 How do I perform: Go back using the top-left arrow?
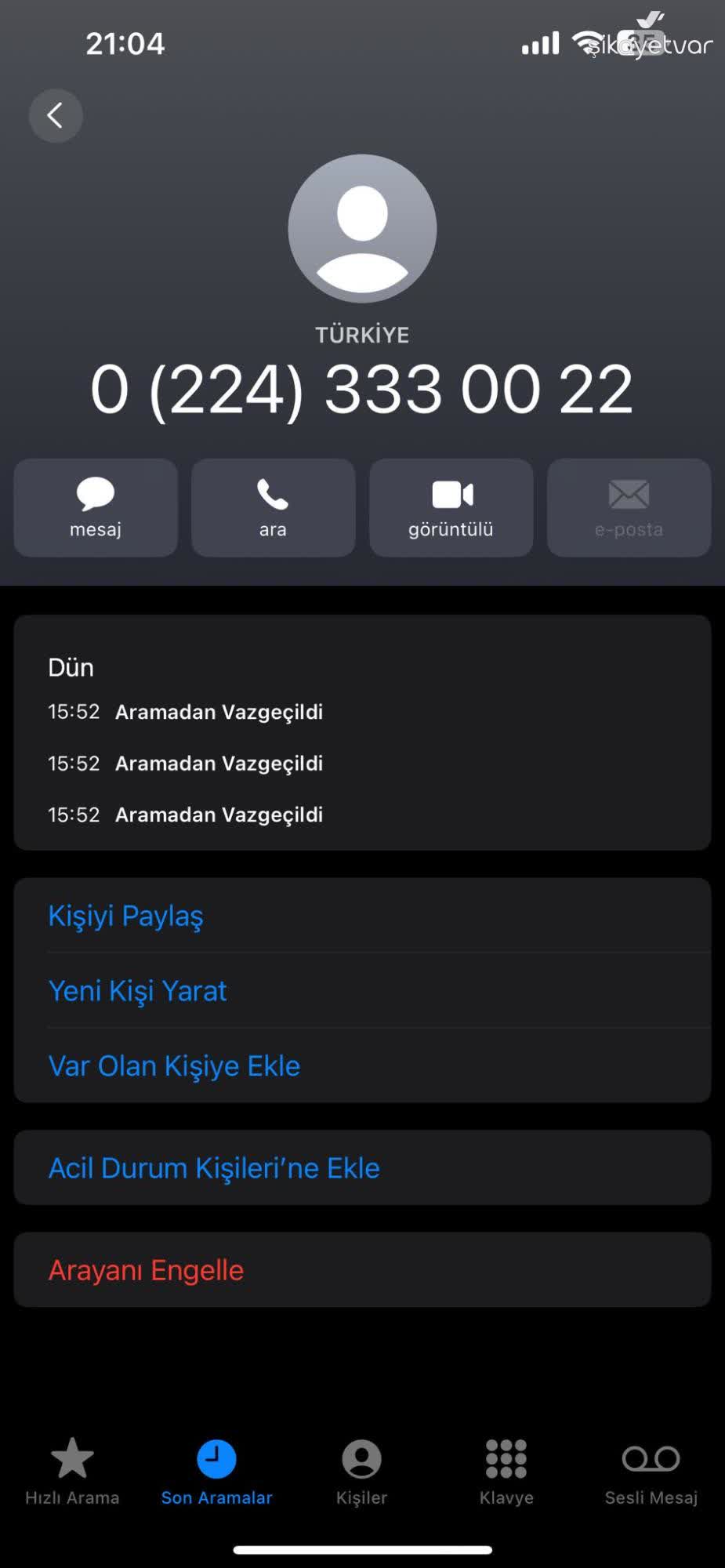click(x=56, y=116)
